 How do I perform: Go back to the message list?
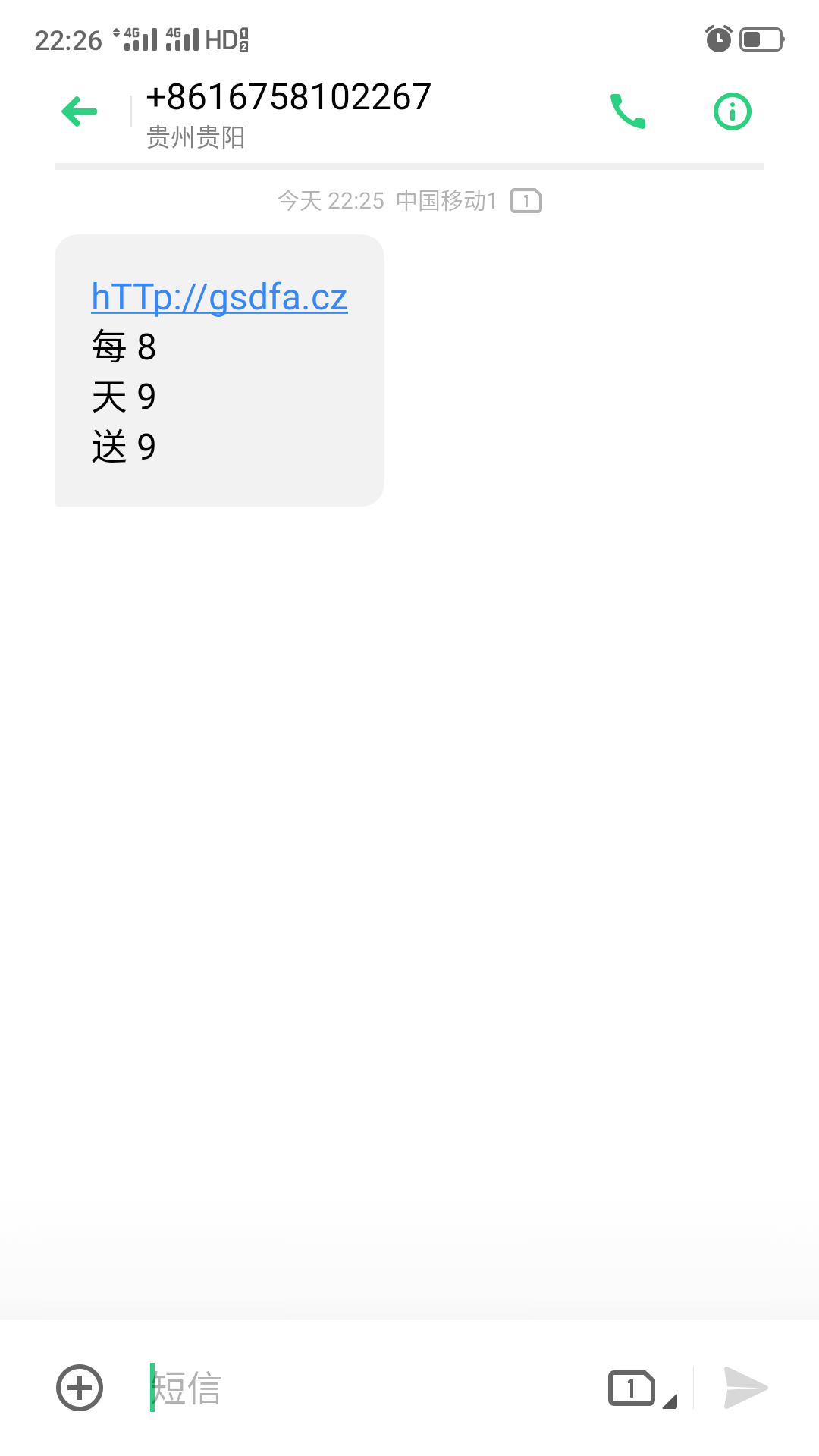(80, 111)
